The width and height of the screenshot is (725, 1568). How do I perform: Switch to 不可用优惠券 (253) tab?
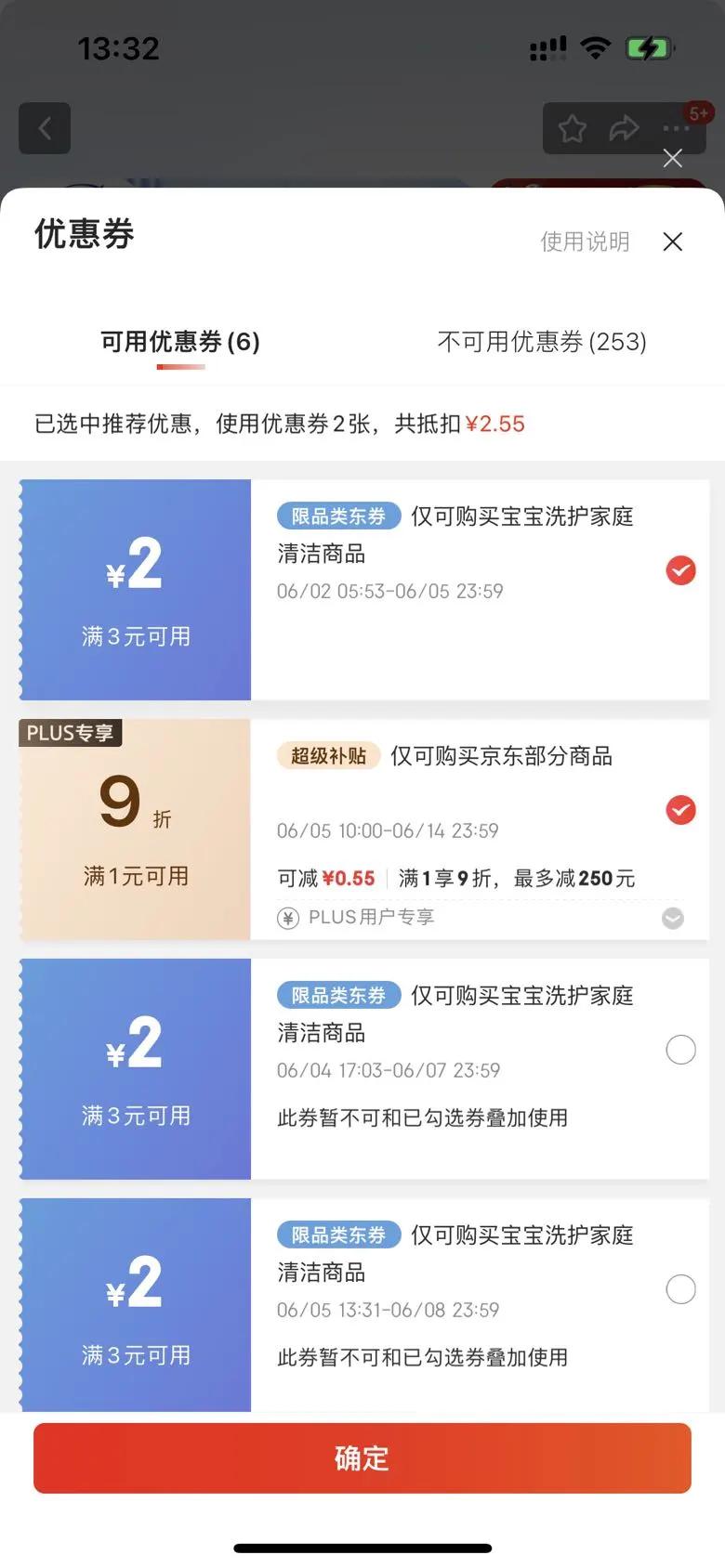(x=542, y=342)
